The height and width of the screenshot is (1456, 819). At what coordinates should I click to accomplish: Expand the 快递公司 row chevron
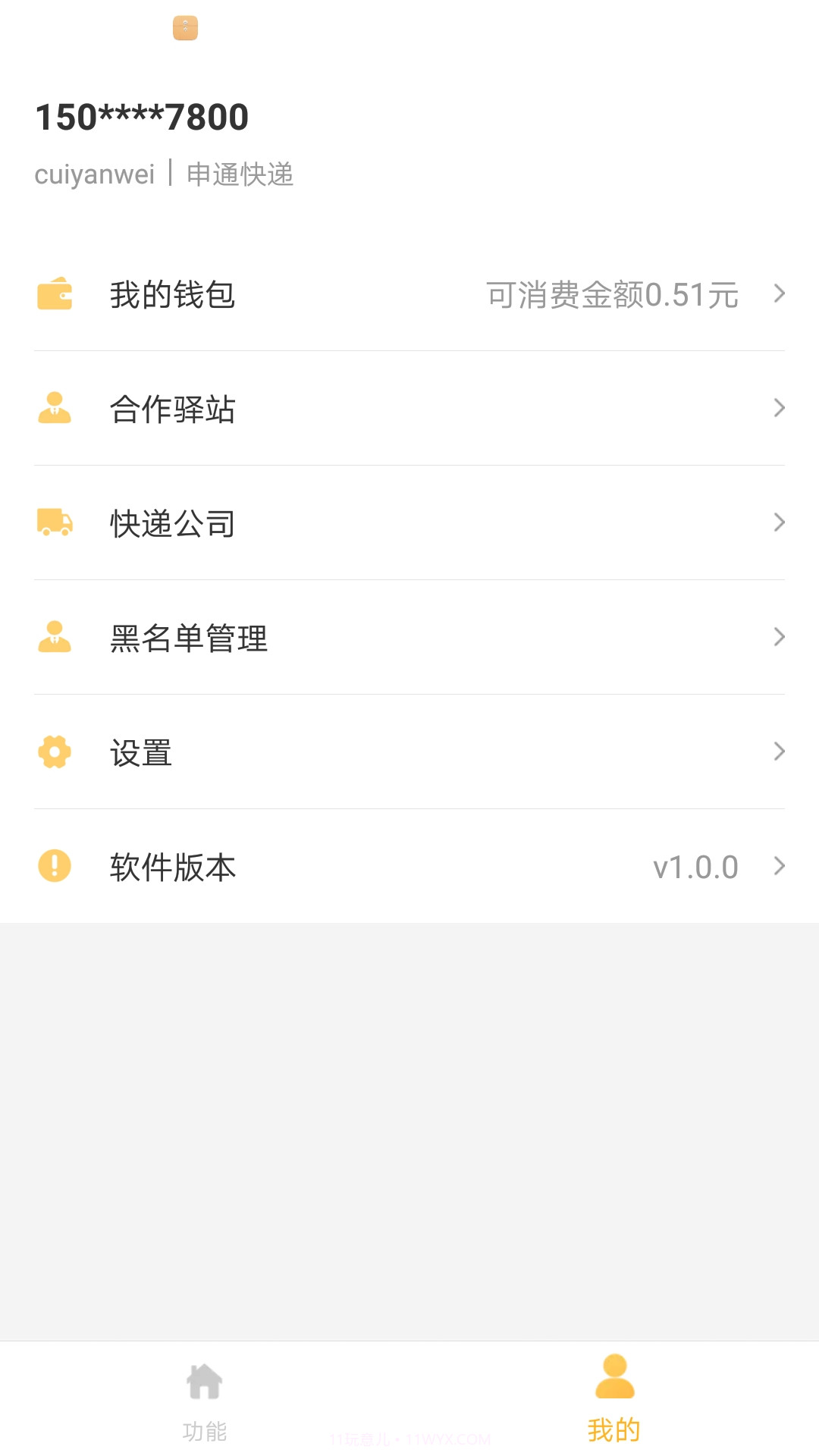[x=780, y=522]
